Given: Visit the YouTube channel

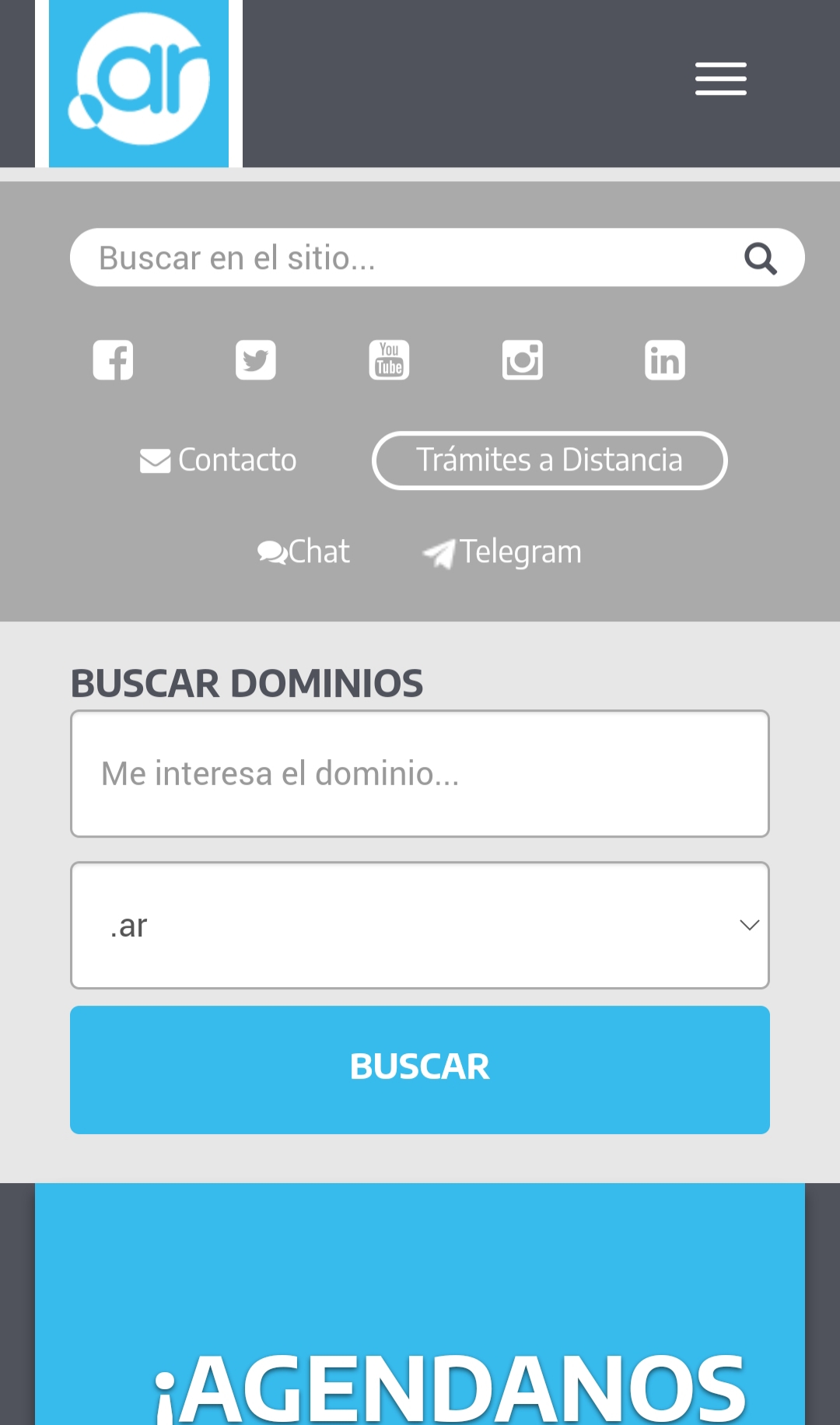Looking at the screenshot, I should coord(389,360).
